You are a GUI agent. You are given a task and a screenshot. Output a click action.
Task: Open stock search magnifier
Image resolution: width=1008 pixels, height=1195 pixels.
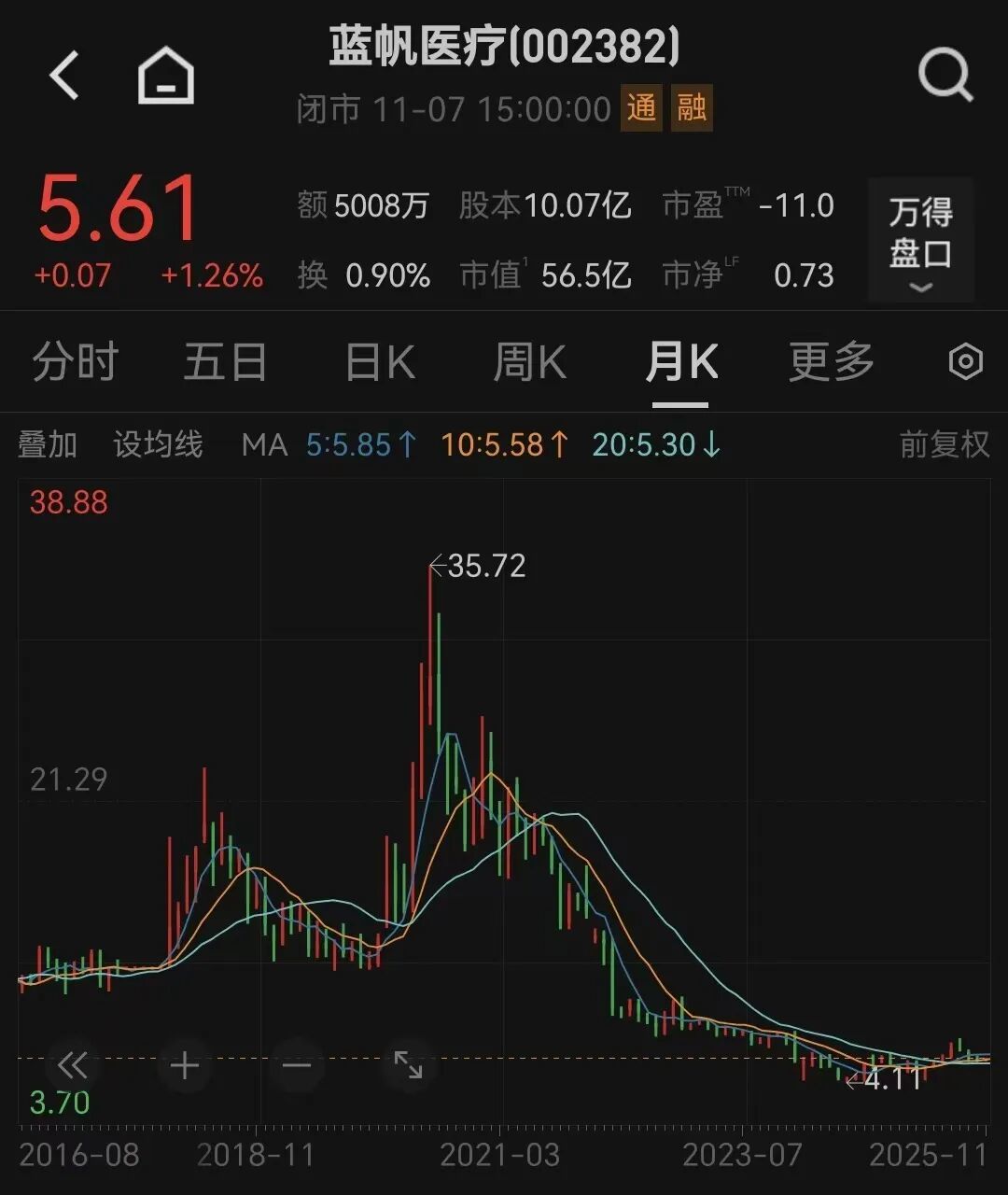(945, 76)
